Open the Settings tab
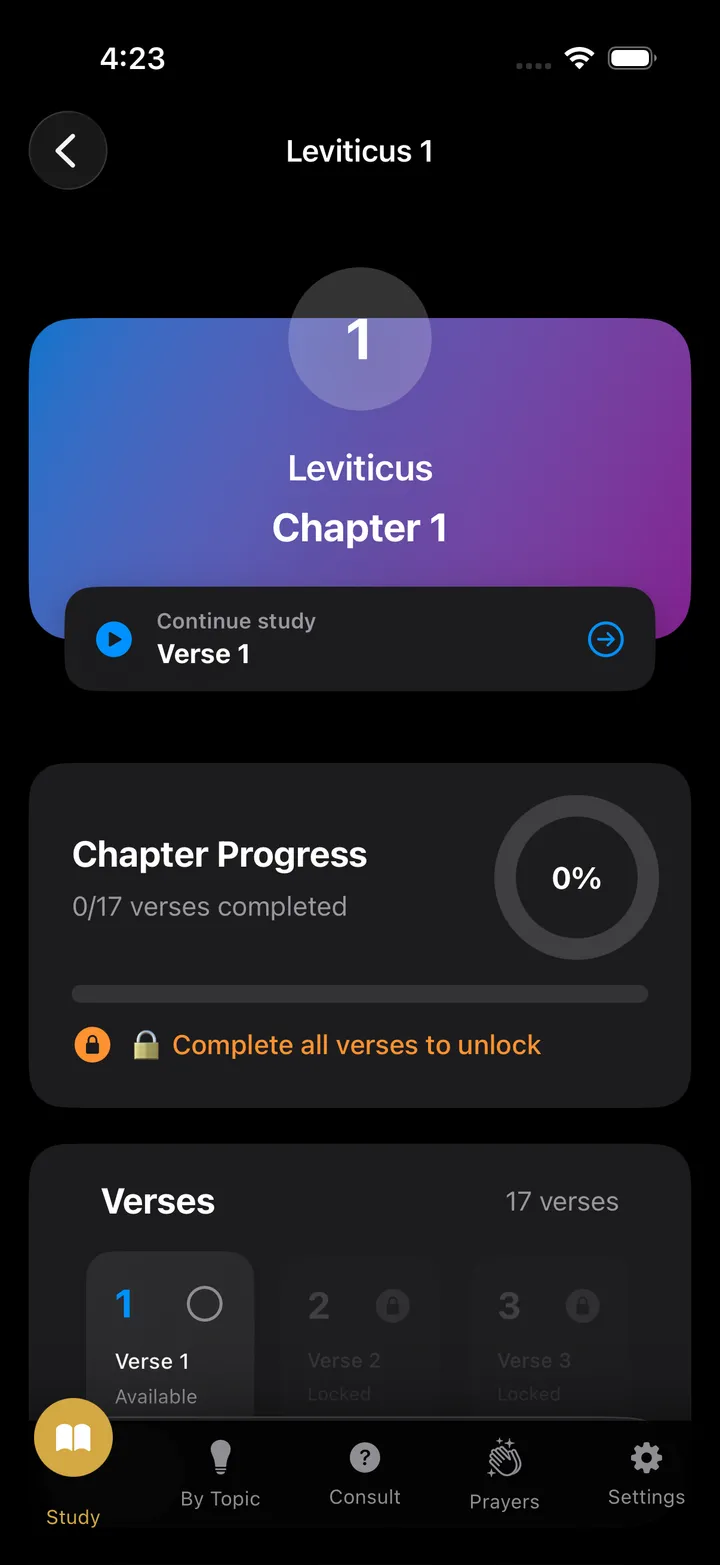Image resolution: width=720 pixels, height=1565 pixels. tap(646, 1474)
